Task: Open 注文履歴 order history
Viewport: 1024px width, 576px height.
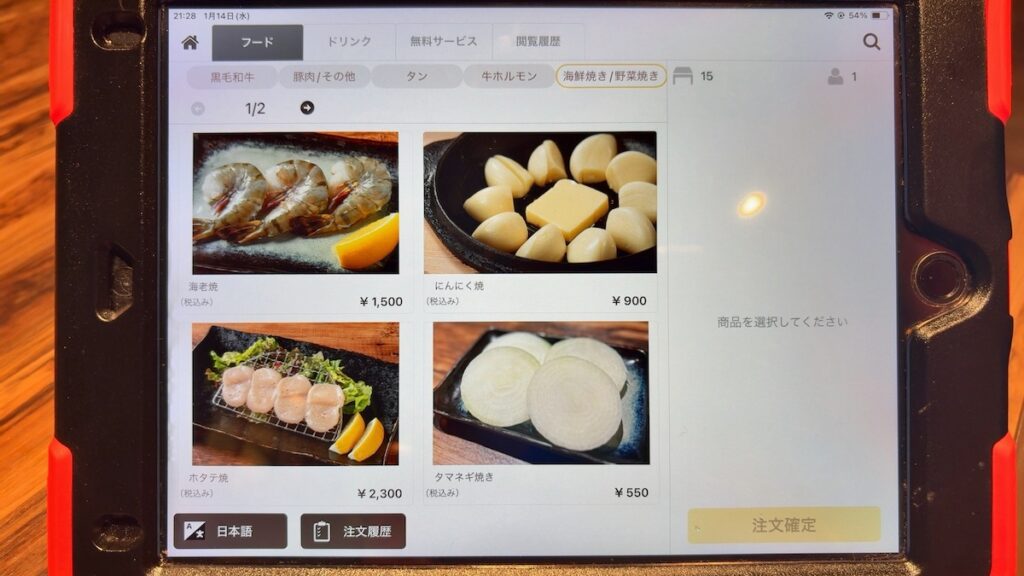Action: 353,531
